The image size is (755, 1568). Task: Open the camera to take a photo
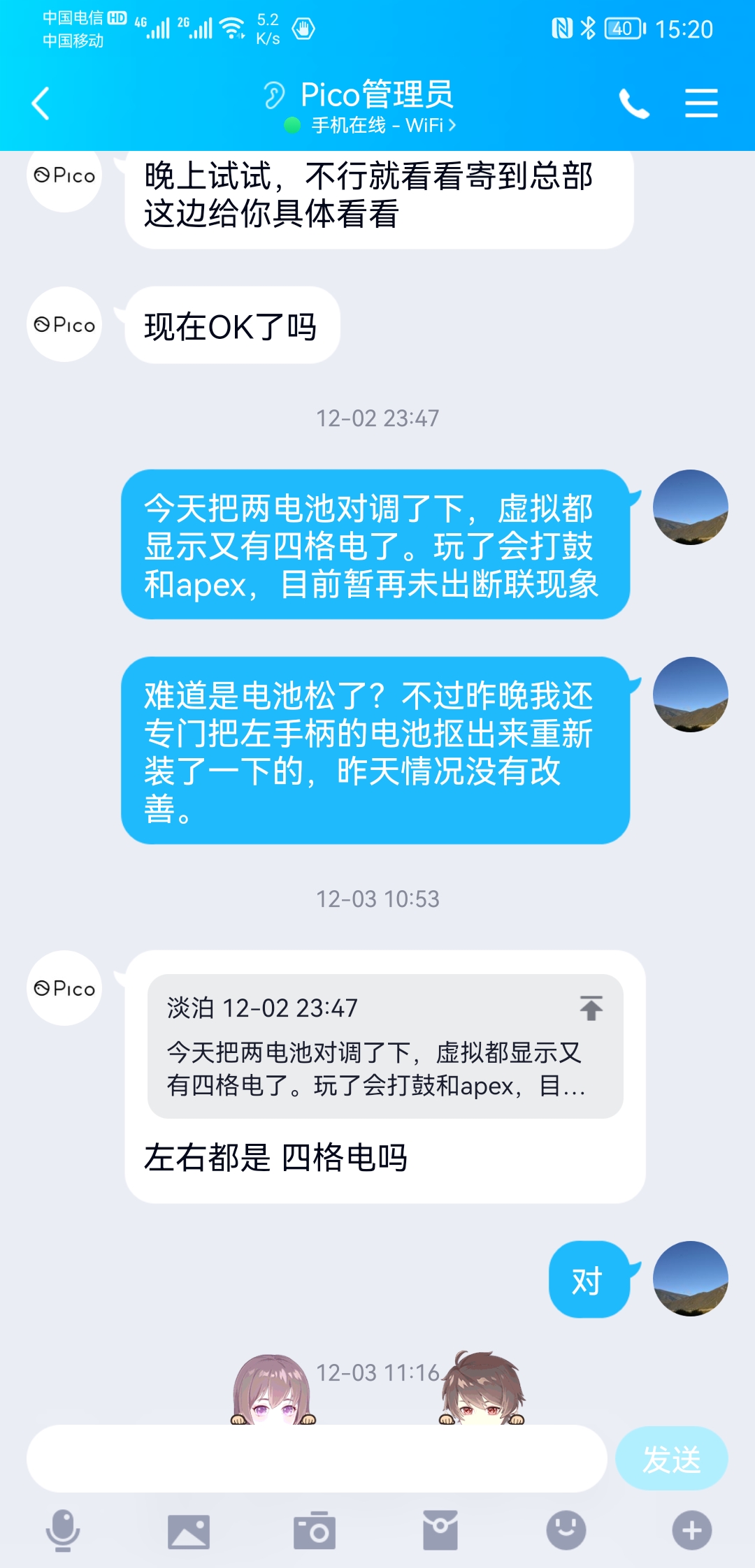click(x=315, y=1531)
